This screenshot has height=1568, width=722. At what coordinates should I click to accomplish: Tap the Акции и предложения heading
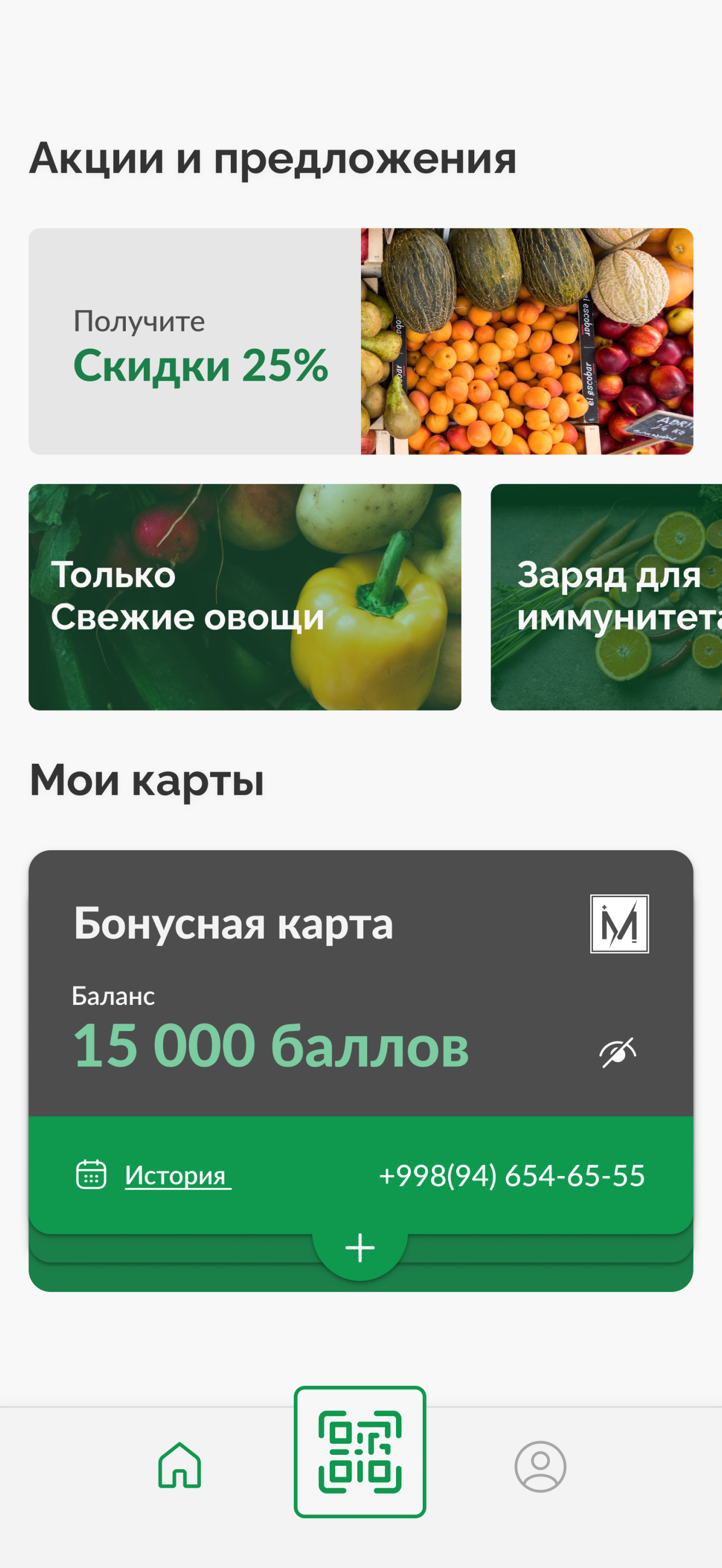click(x=274, y=157)
